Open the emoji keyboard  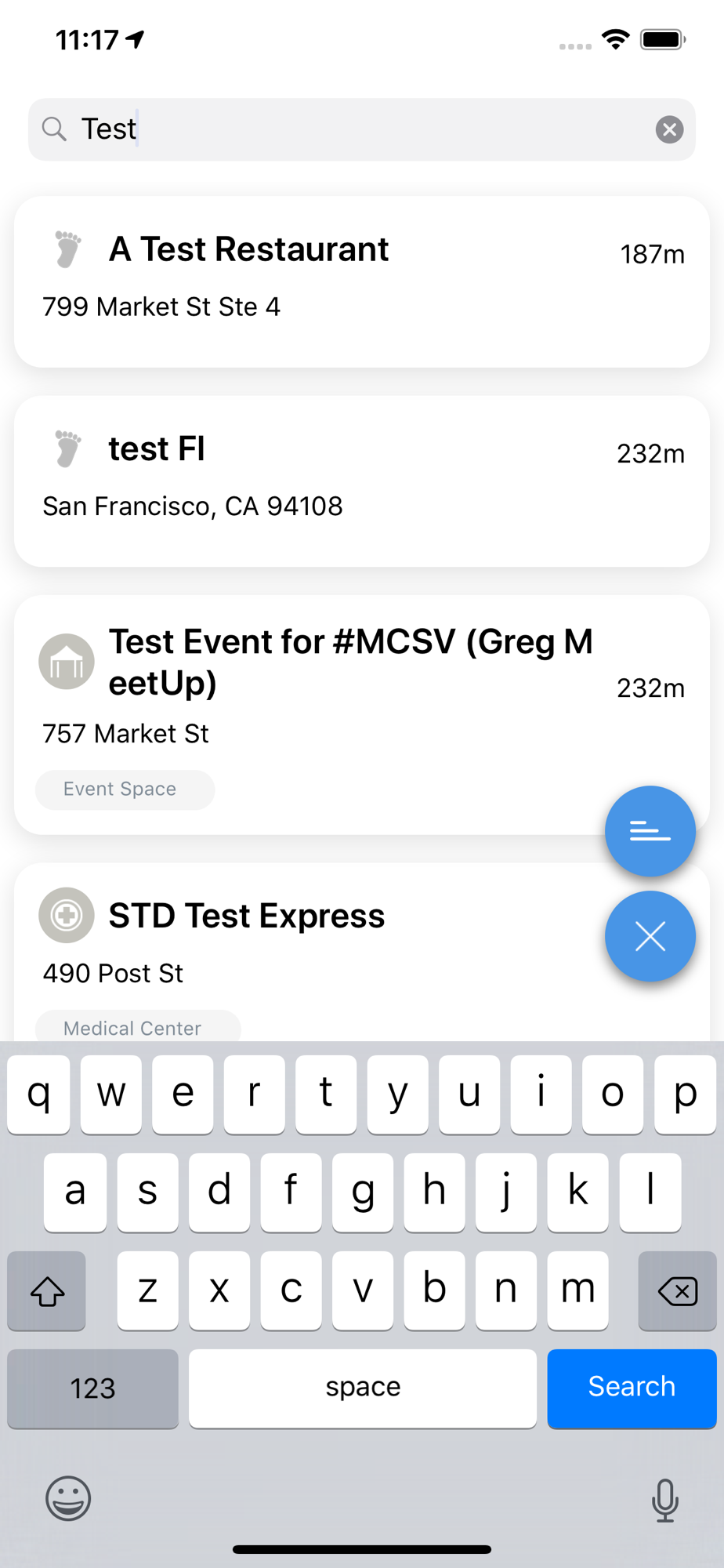[x=68, y=1498]
